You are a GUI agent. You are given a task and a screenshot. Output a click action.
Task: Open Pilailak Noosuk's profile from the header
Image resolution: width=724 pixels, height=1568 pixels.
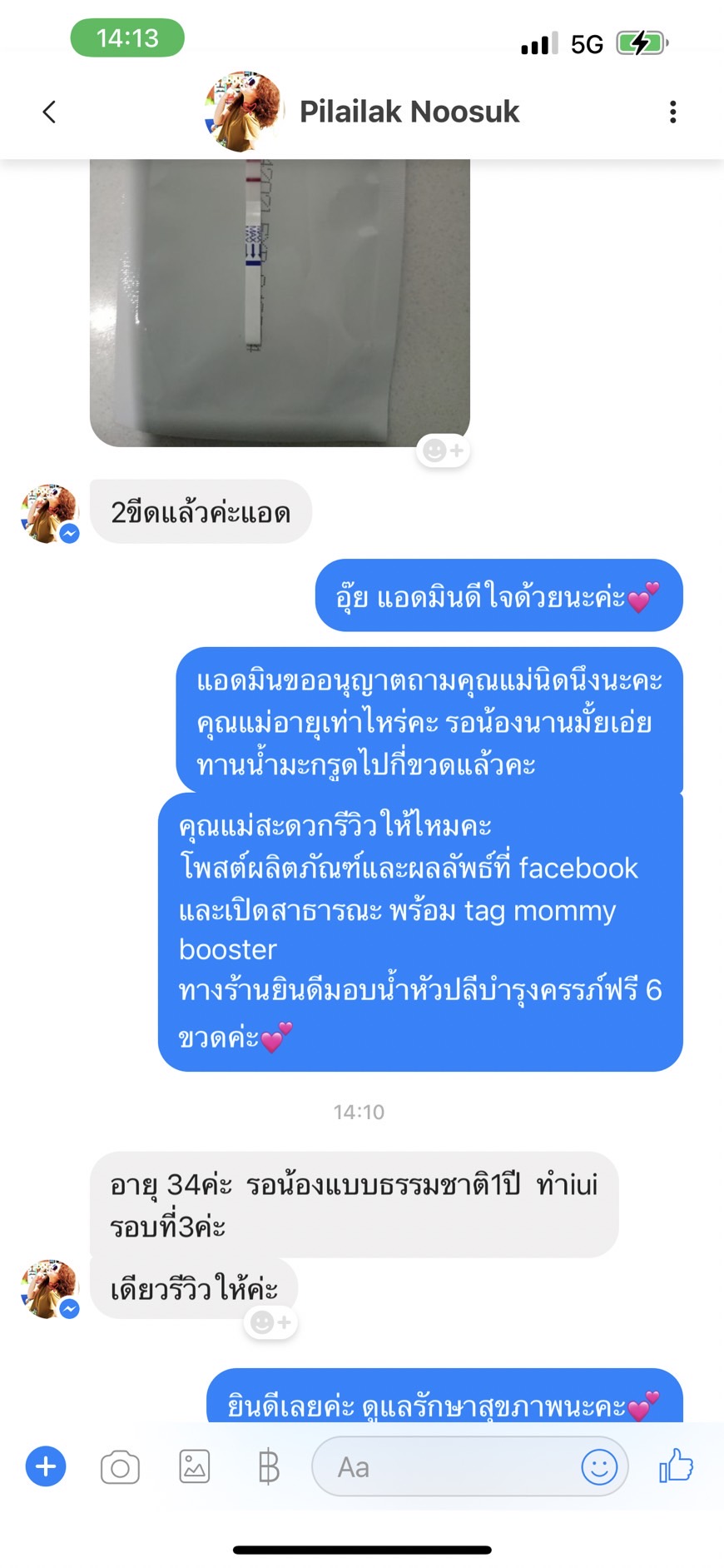tap(362, 112)
